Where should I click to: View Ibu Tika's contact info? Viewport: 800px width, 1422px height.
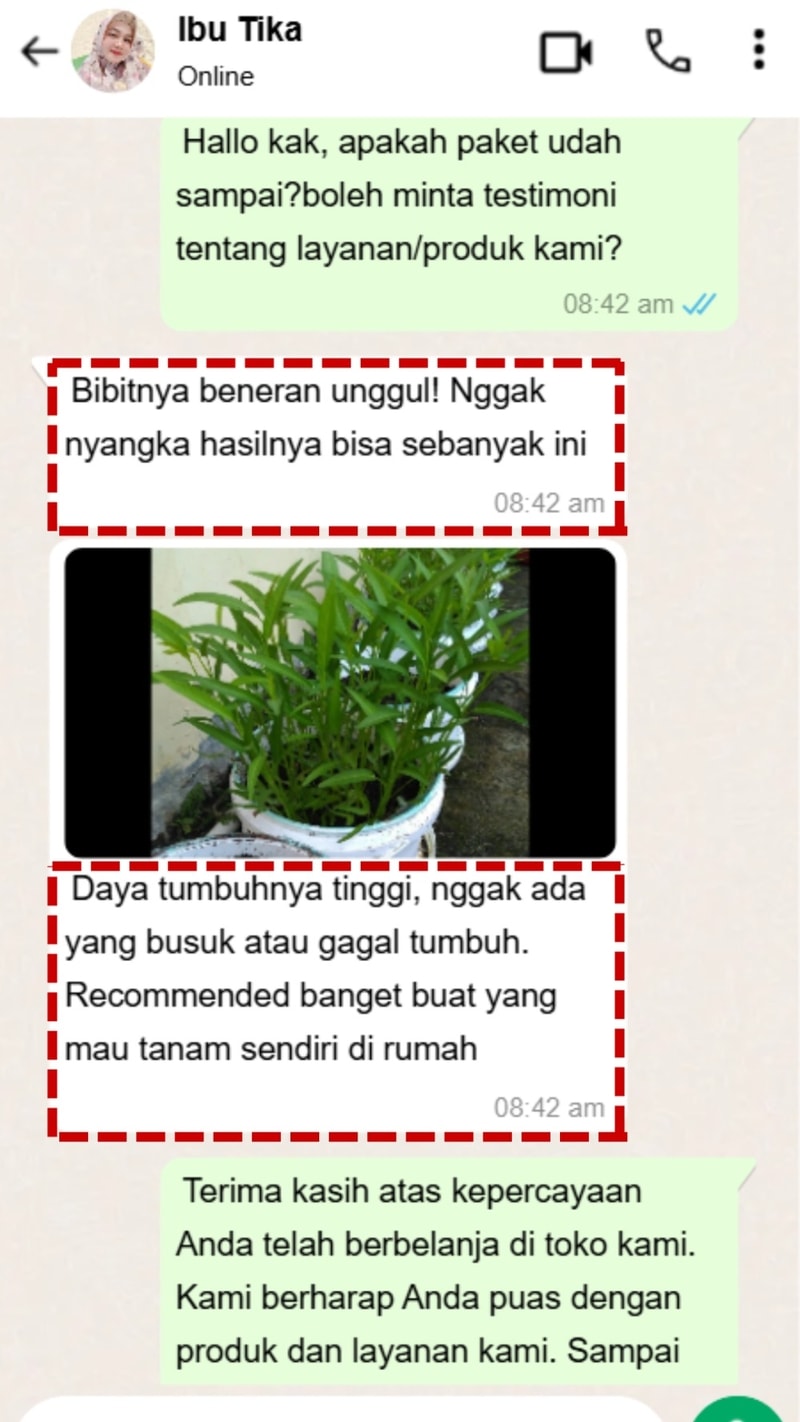point(240,50)
